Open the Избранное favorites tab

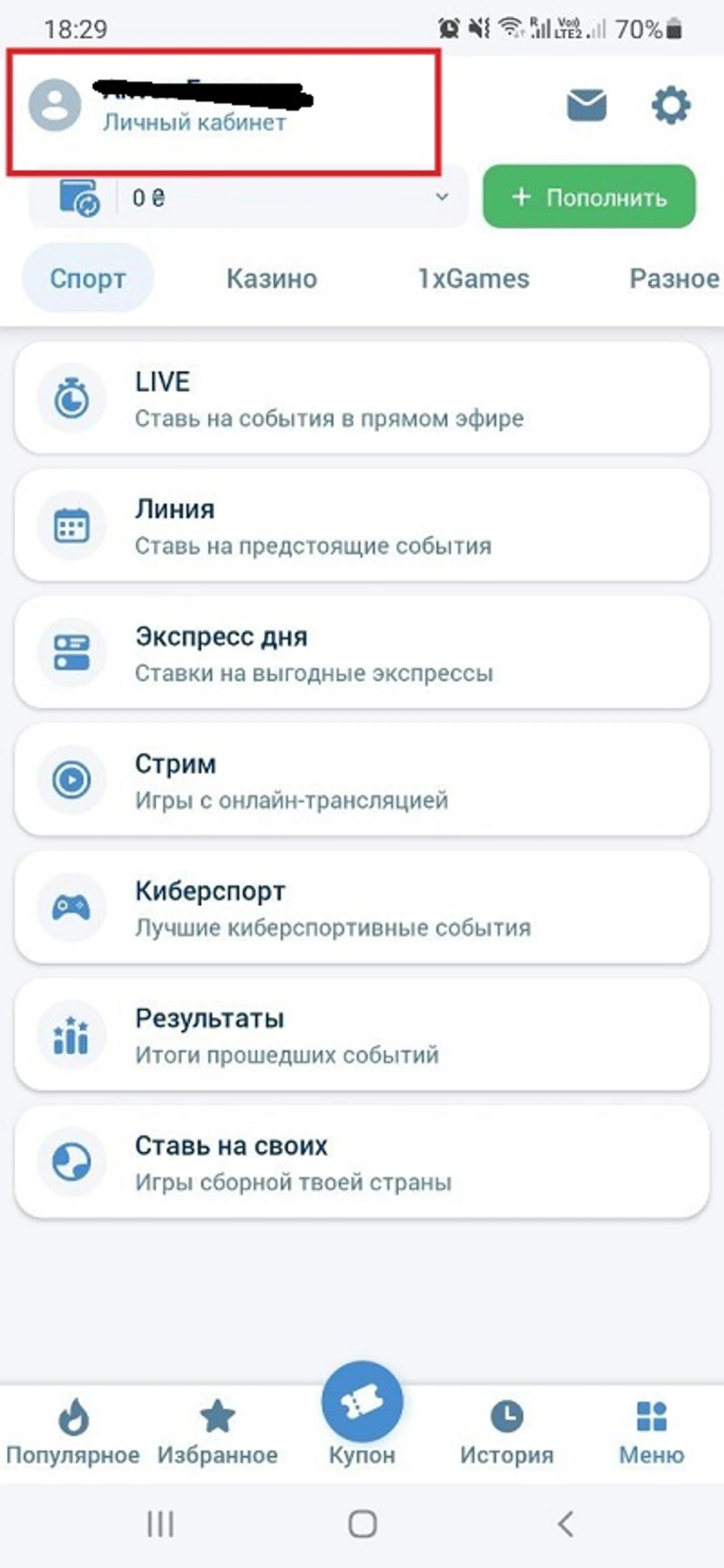[217, 1431]
